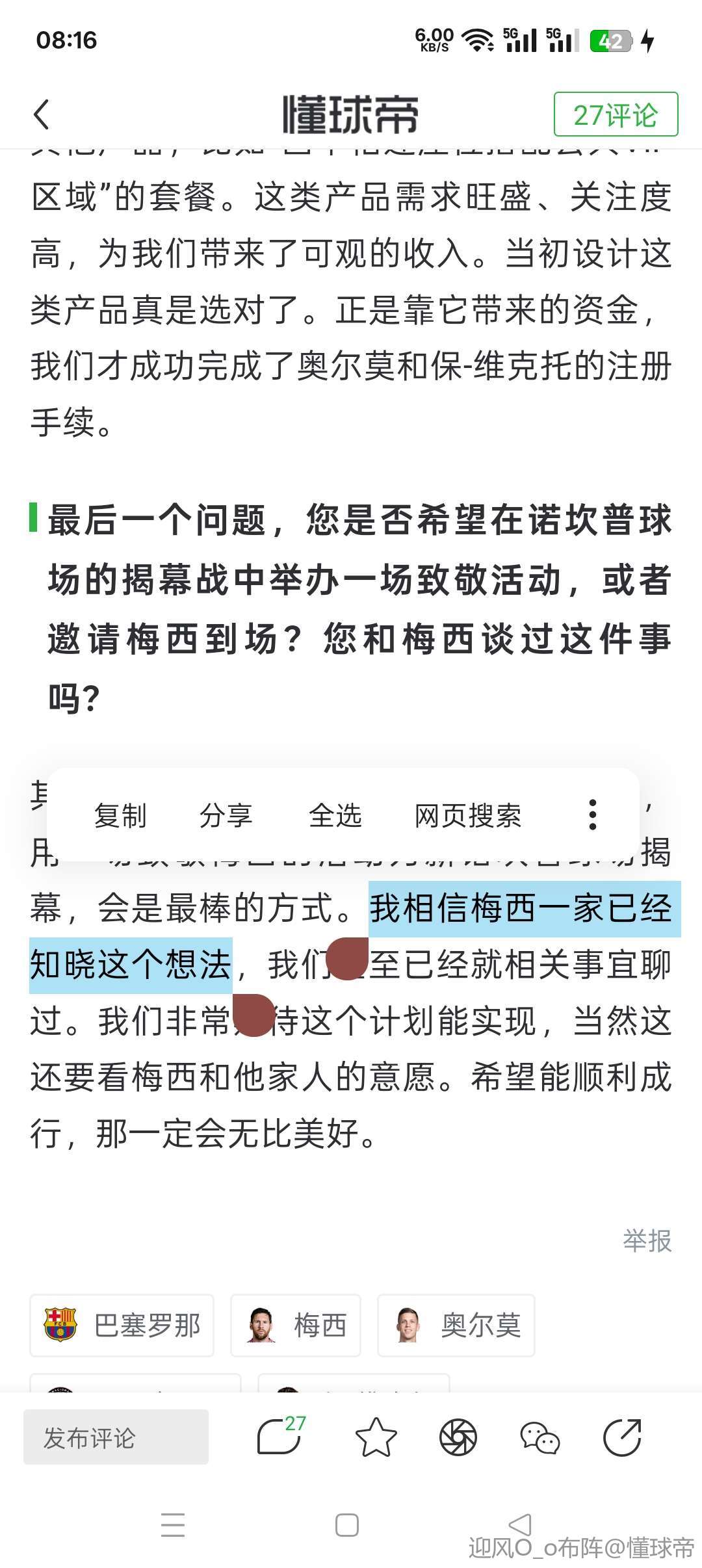
Task: Open the 巴塞罗那 tag
Action: click(122, 1325)
